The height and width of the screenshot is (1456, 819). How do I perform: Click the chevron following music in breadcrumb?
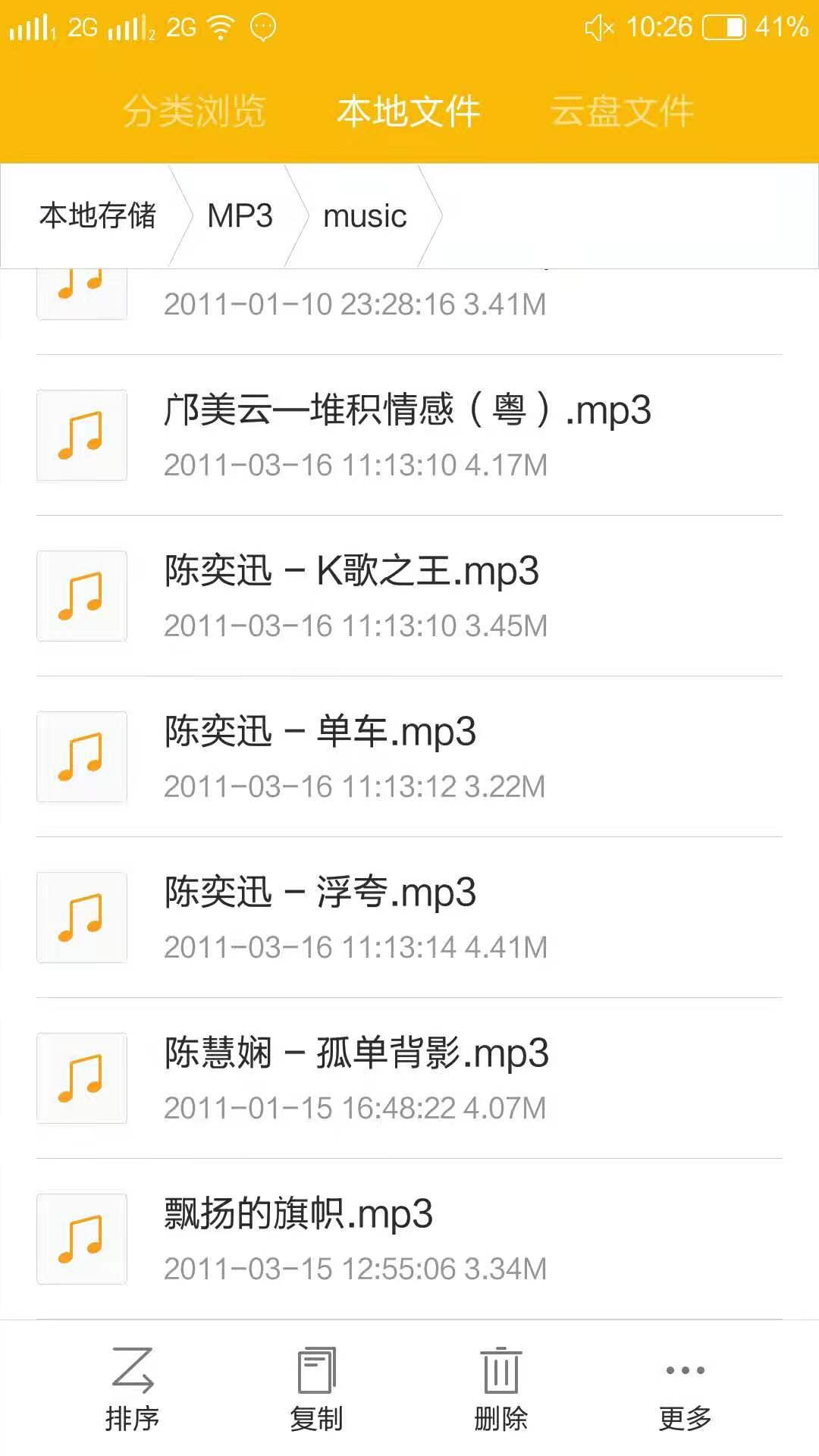(x=434, y=218)
